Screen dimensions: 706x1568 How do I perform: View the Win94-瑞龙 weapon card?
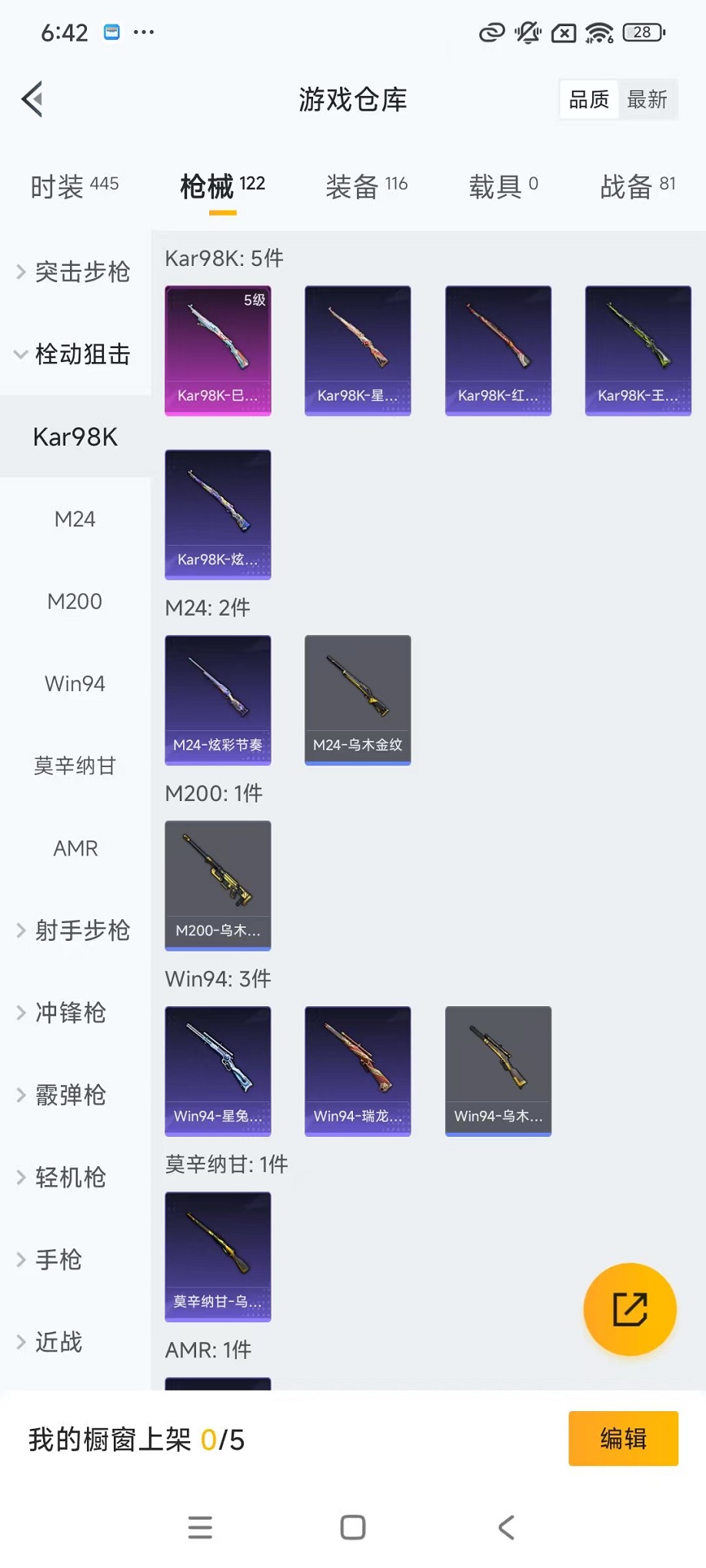point(358,1071)
